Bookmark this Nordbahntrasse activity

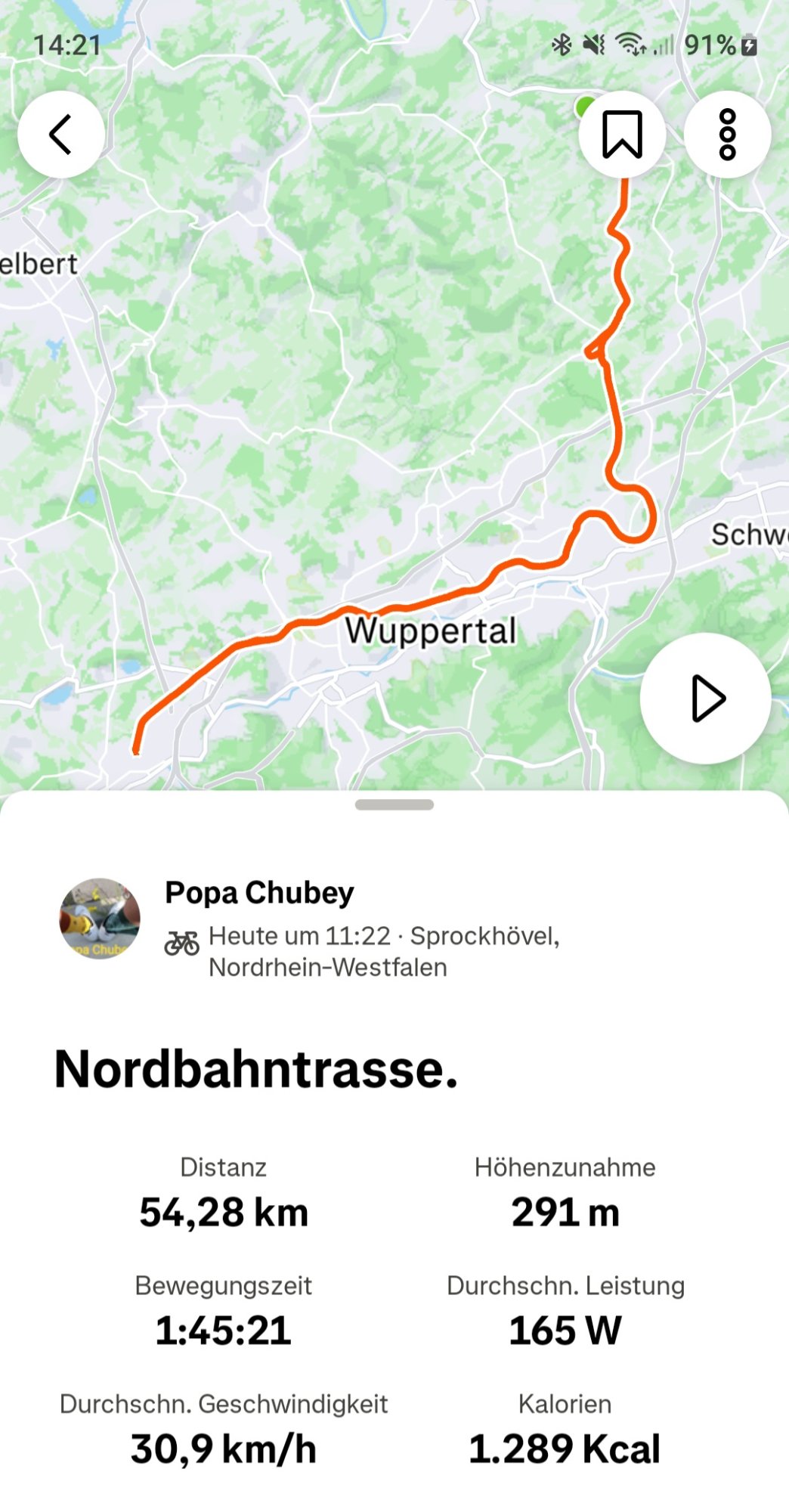[622, 135]
